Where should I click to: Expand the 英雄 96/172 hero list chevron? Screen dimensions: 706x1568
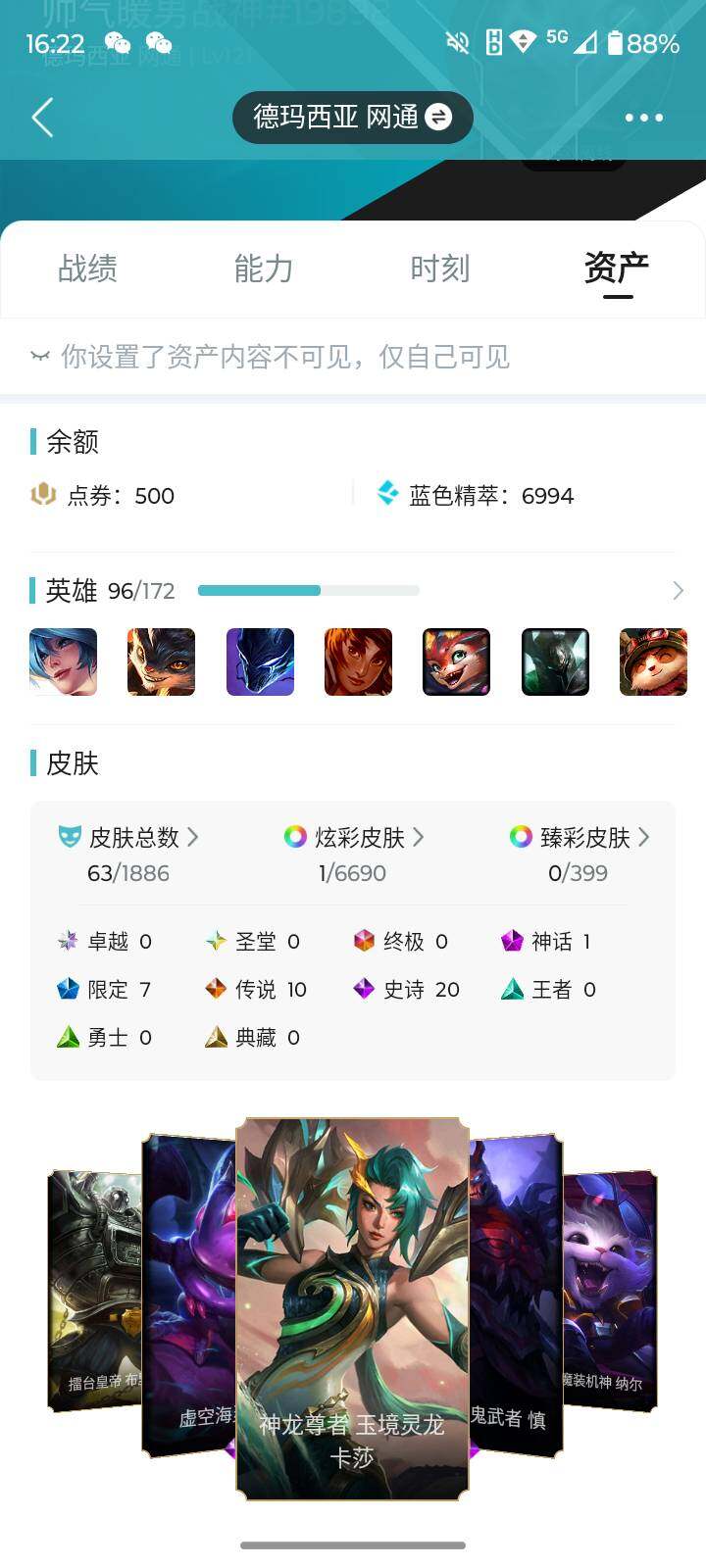tap(678, 591)
